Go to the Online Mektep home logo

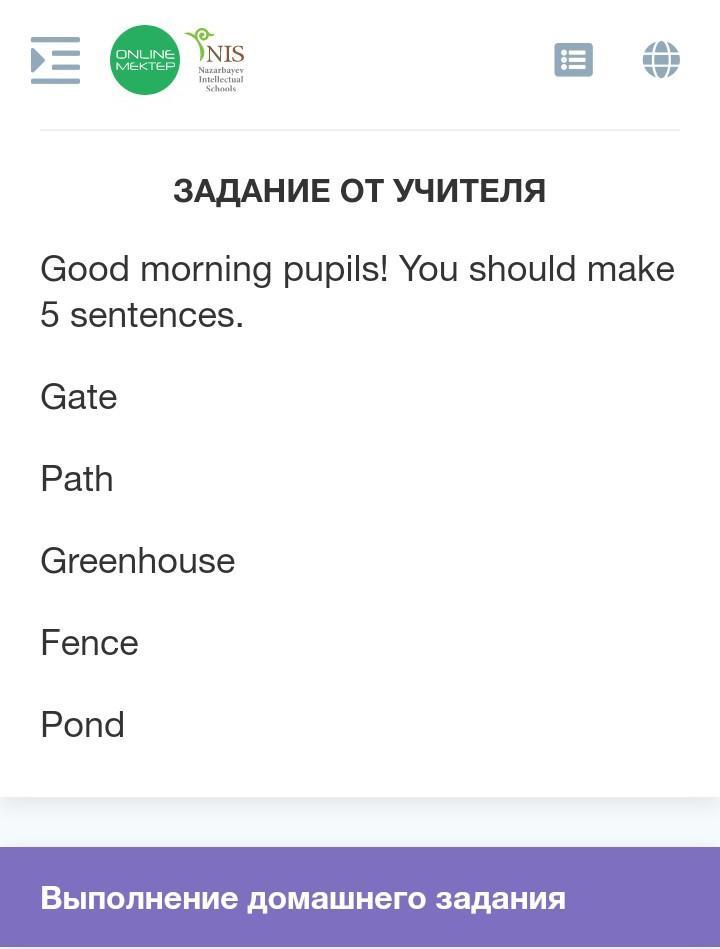pyautogui.click(x=145, y=60)
